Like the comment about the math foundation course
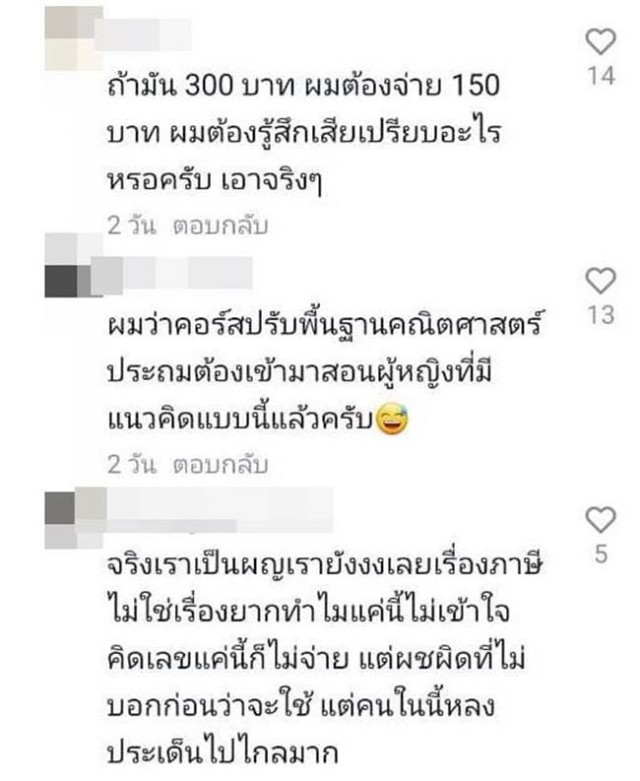This screenshot has height=781, width=640. click(600, 280)
